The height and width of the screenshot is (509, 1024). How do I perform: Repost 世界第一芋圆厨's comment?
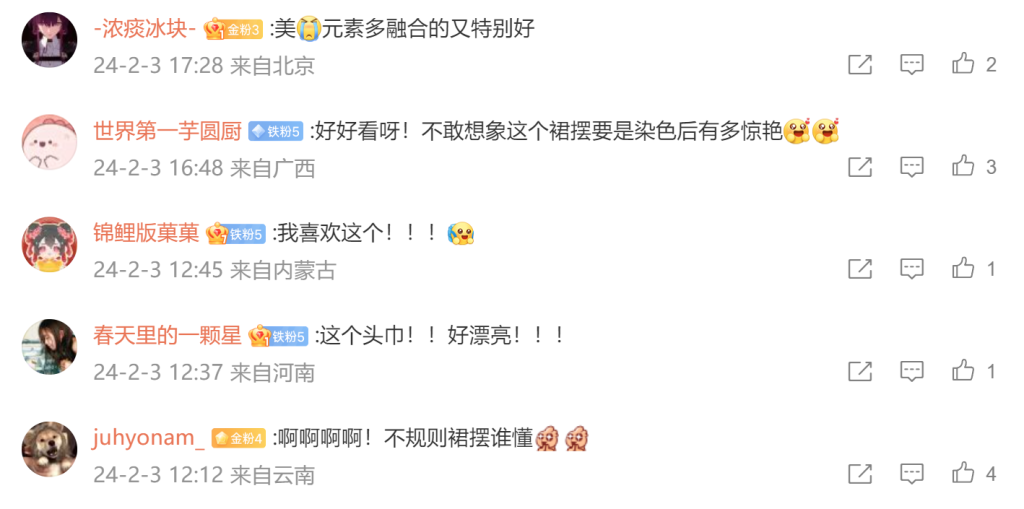(x=860, y=167)
